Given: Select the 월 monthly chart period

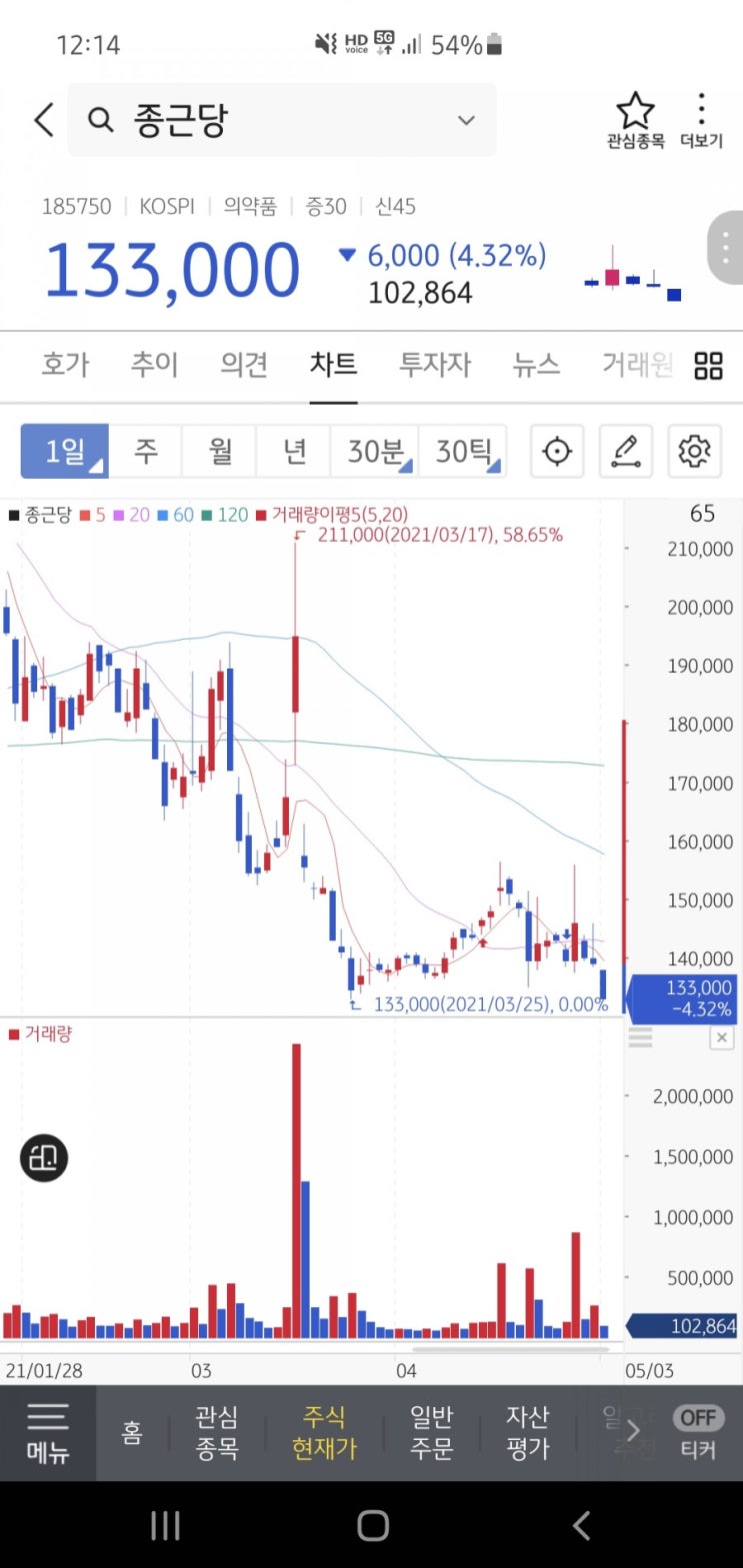Looking at the screenshot, I should (x=220, y=452).
